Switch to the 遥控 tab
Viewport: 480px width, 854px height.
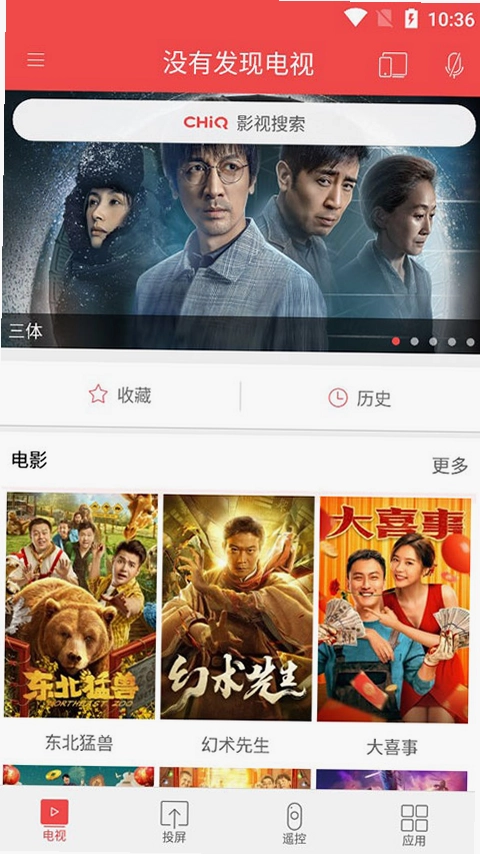294,824
